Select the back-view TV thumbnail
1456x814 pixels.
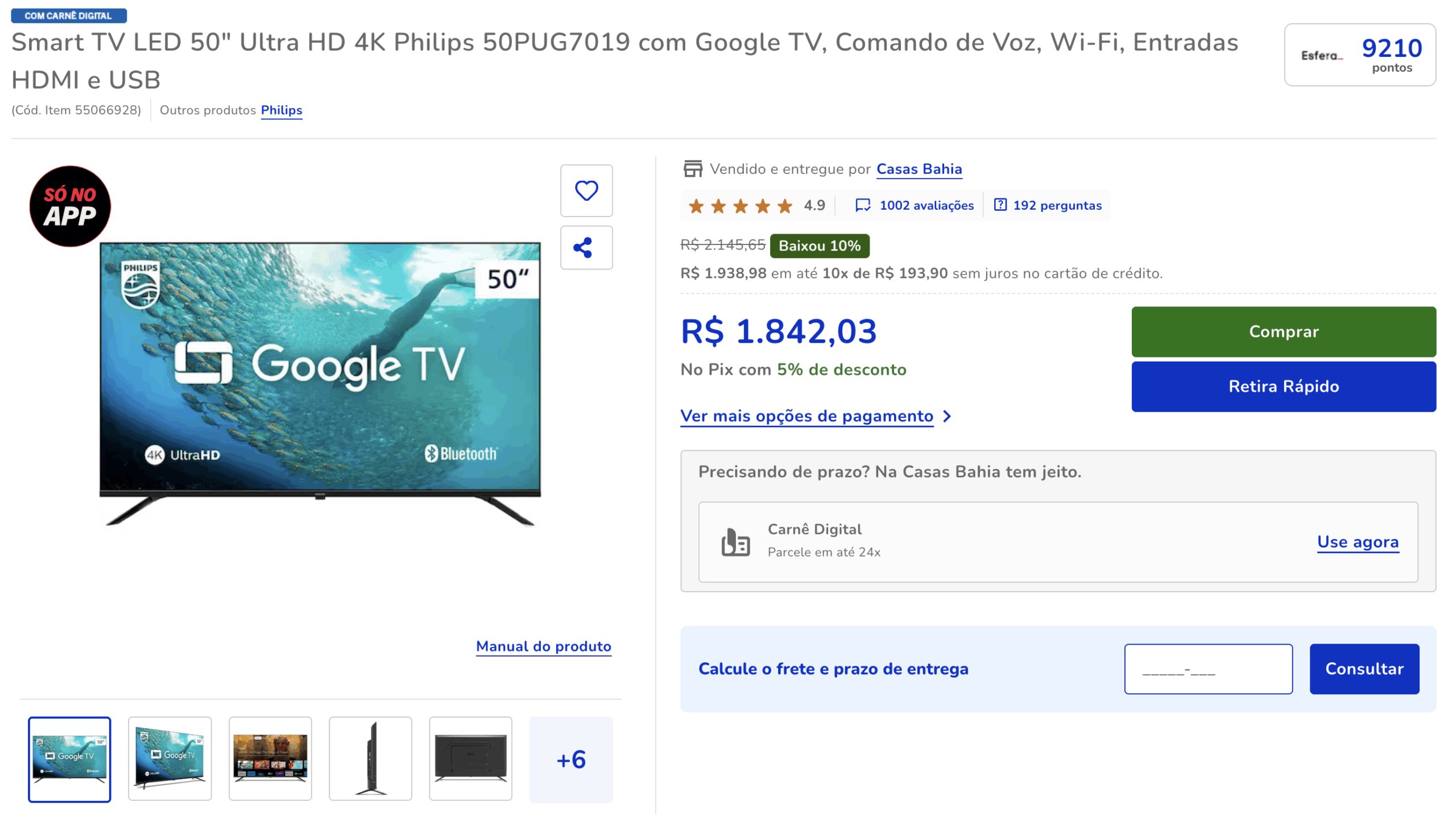[x=470, y=758]
